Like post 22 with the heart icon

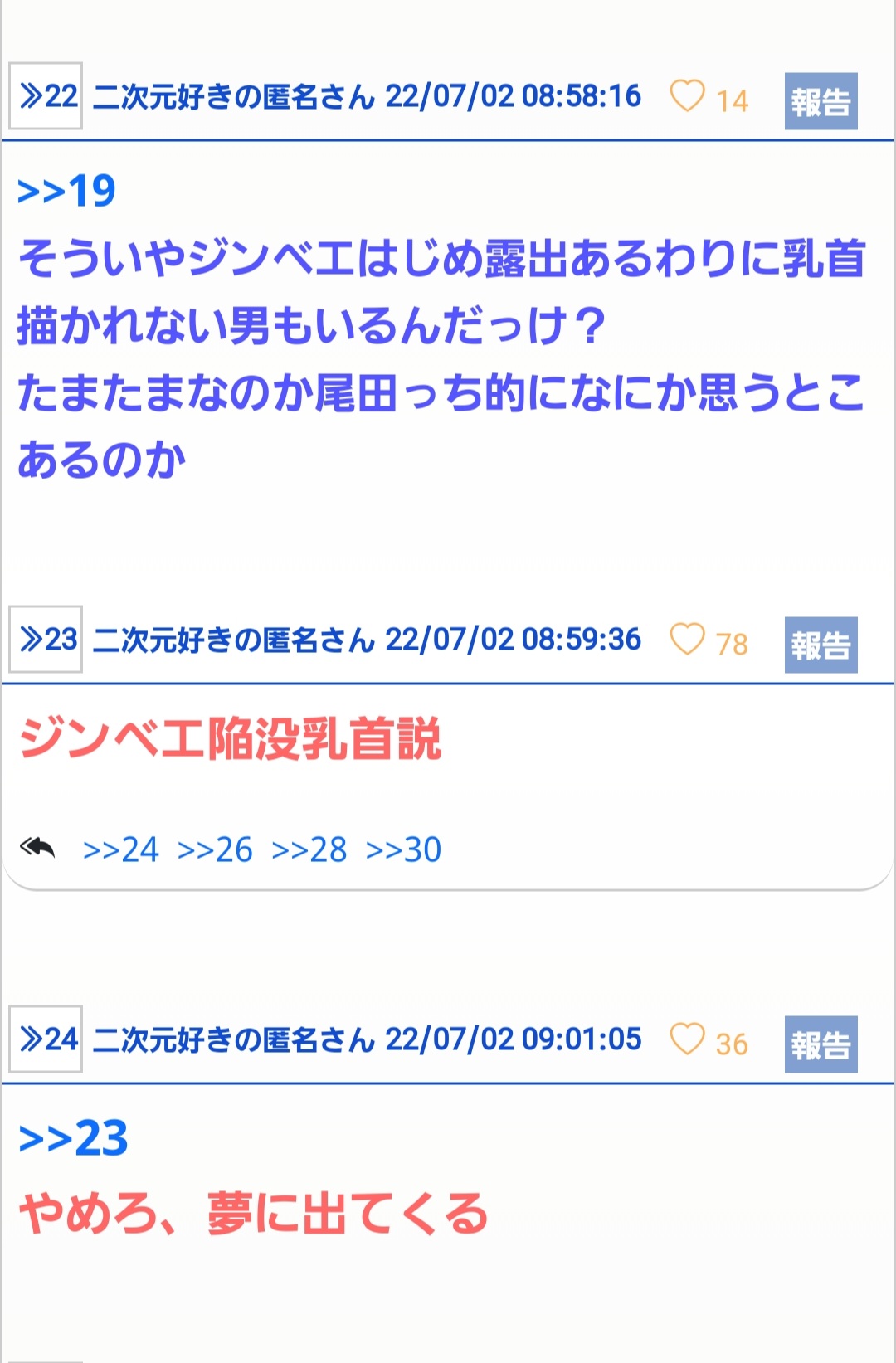coord(687,96)
